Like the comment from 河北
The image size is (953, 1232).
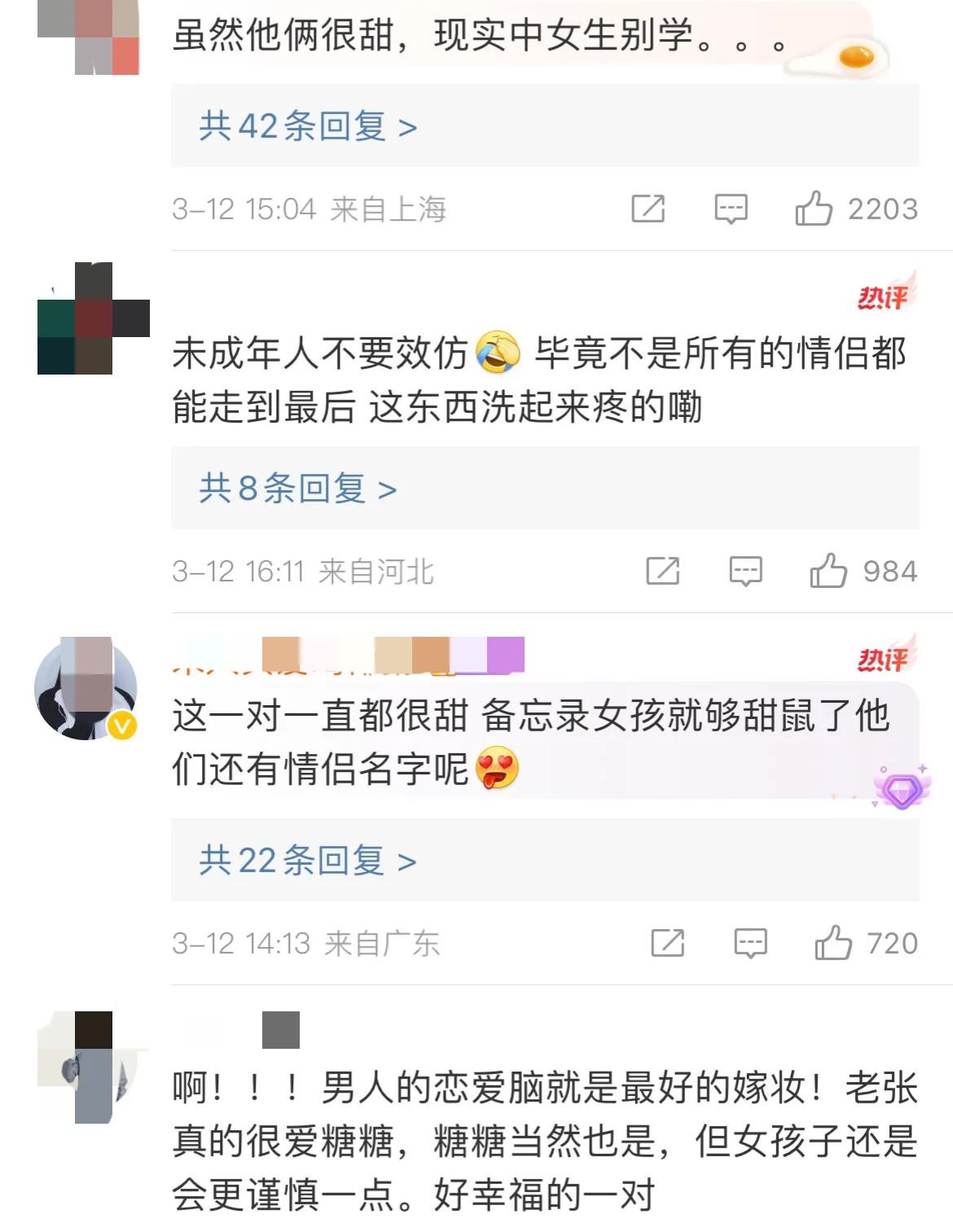[x=828, y=571]
